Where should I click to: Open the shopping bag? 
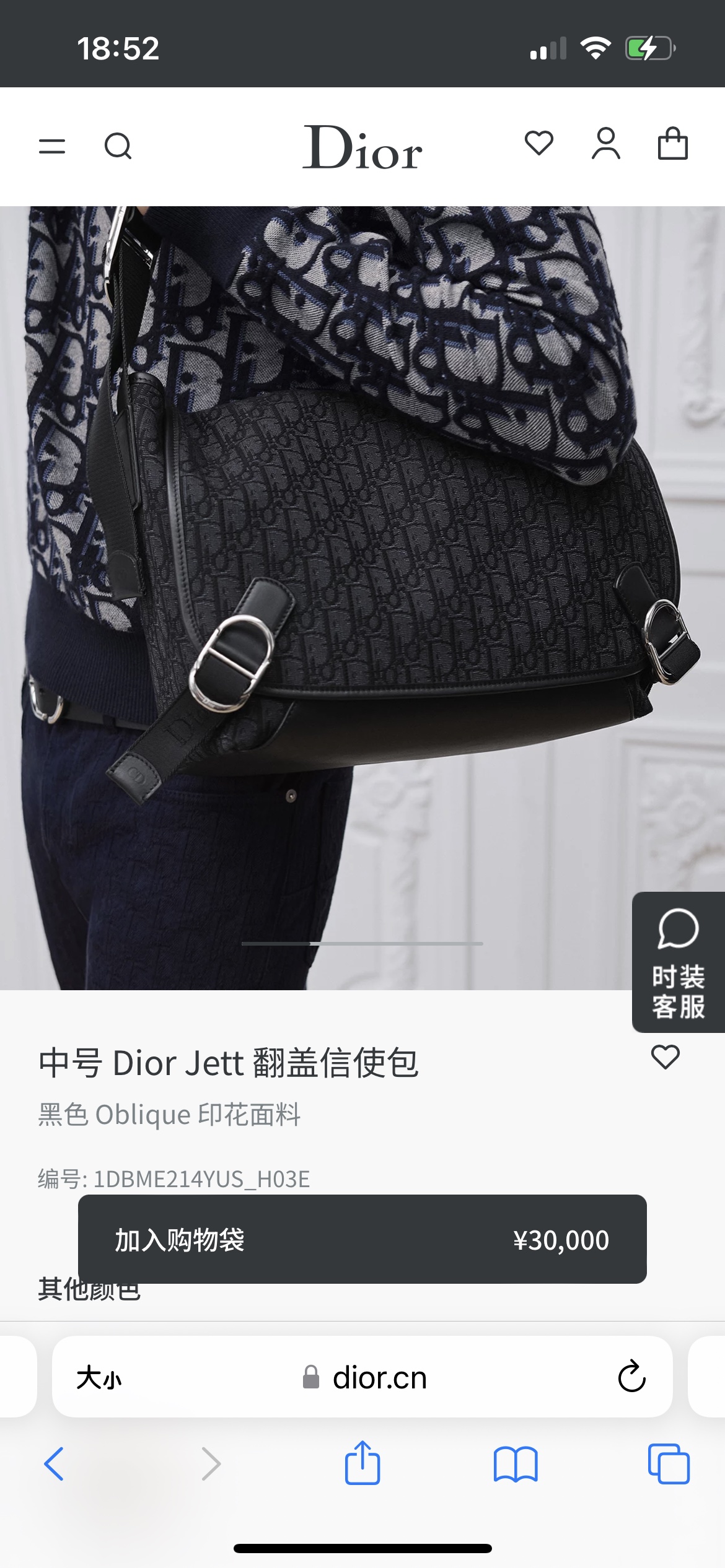tap(673, 144)
